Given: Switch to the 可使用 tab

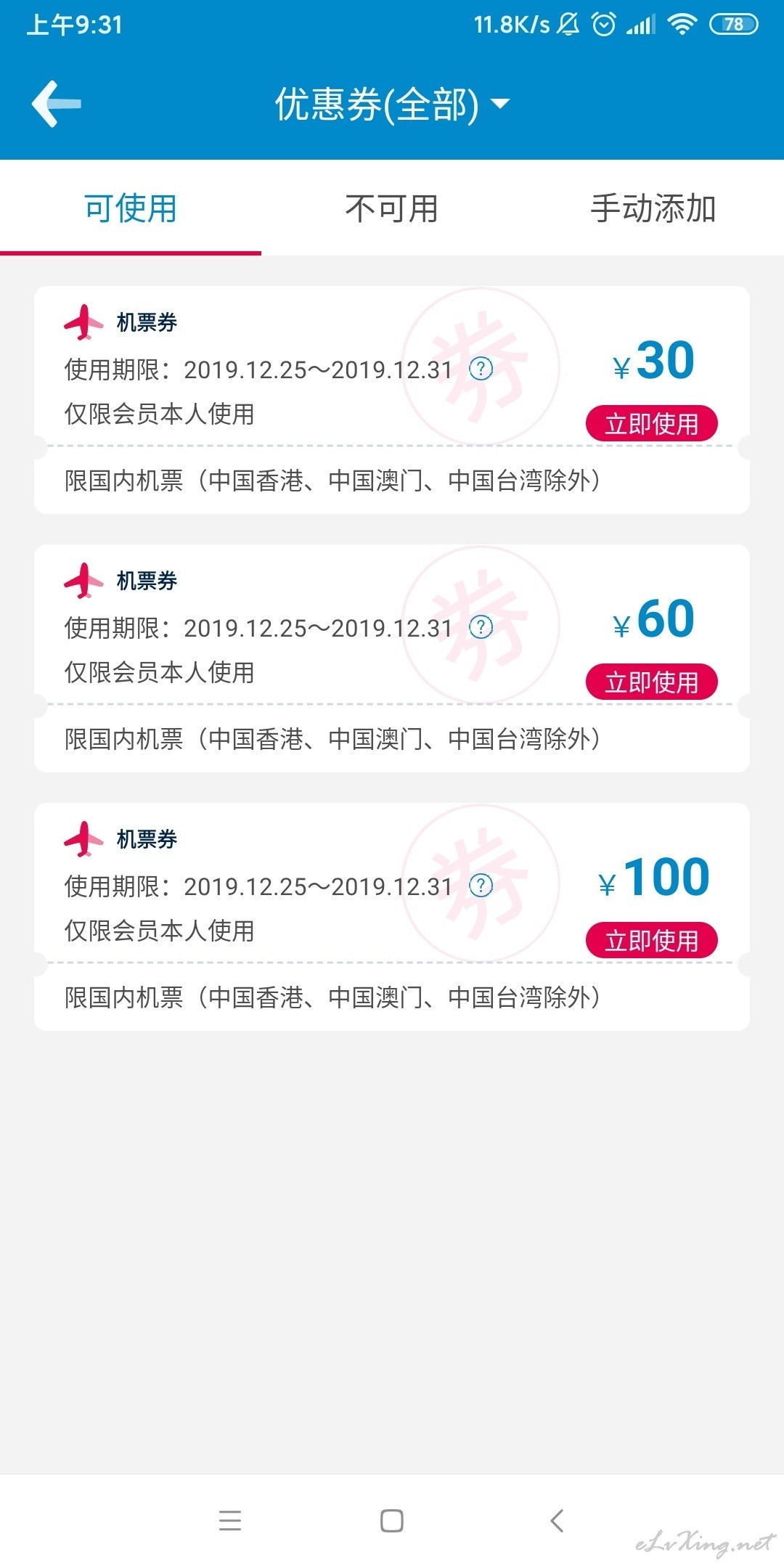Looking at the screenshot, I should (x=131, y=208).
